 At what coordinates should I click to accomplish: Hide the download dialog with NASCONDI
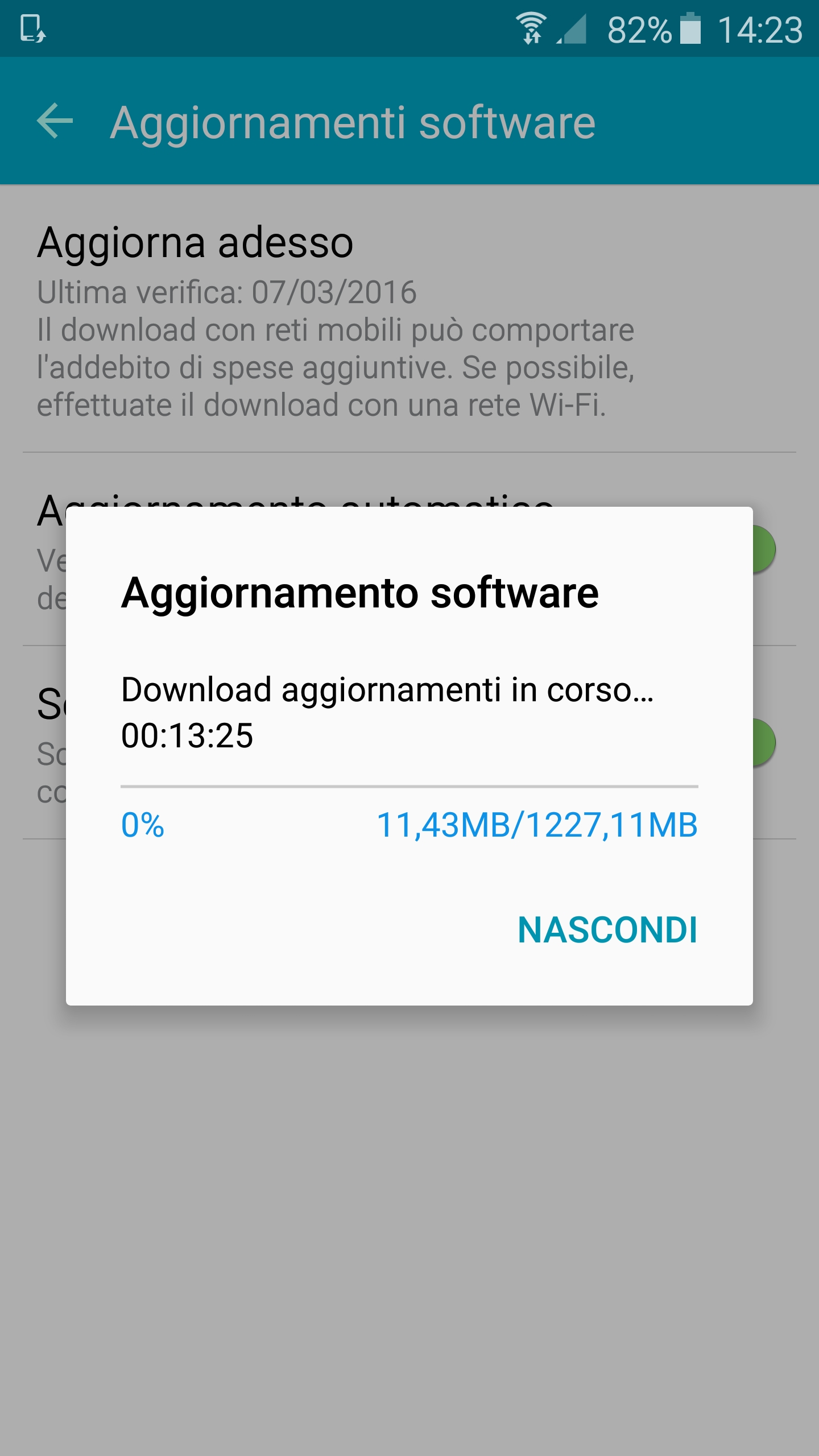click(607, 930)
